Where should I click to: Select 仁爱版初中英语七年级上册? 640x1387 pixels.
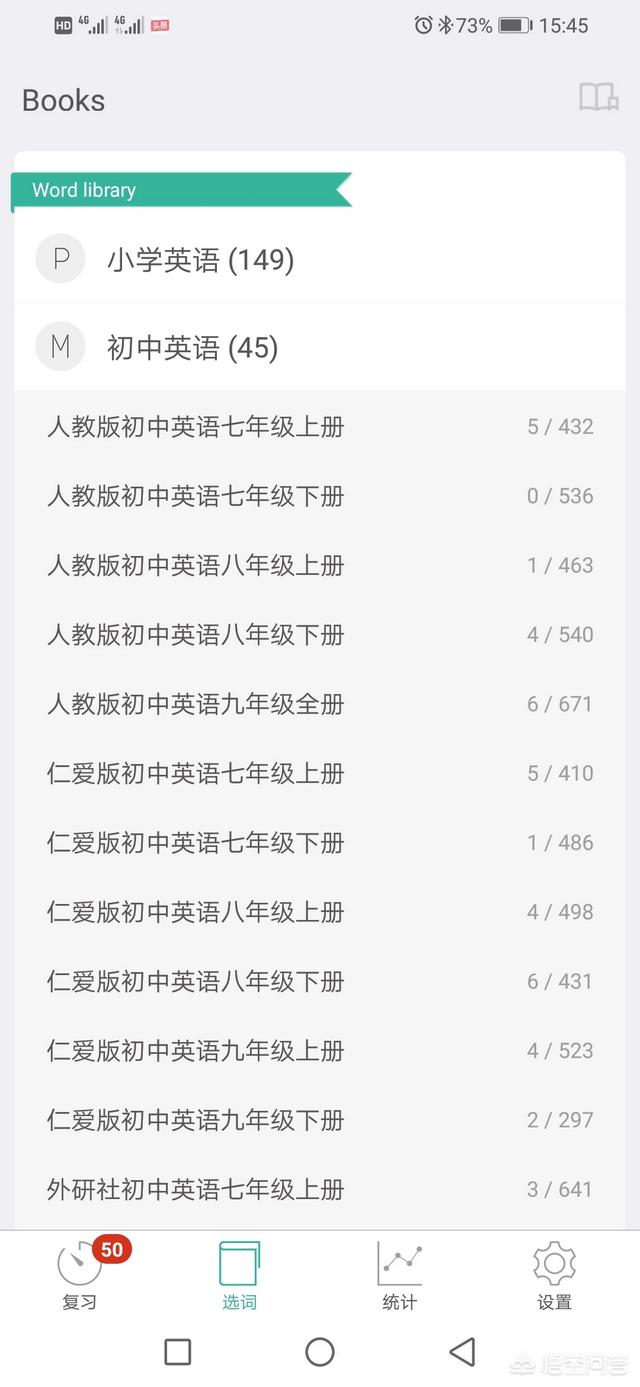click(x=320, y=773)
